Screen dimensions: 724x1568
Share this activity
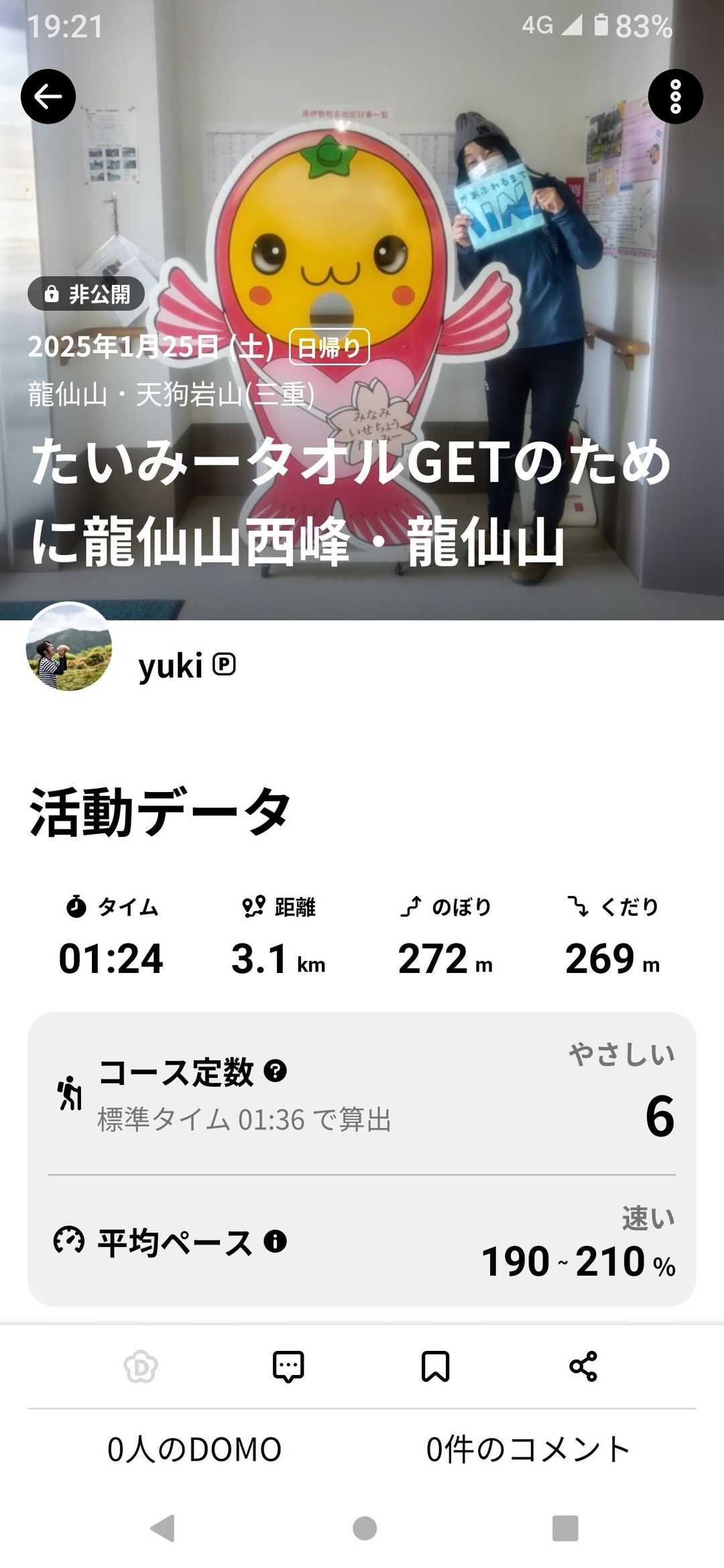tap(583, 1367)
